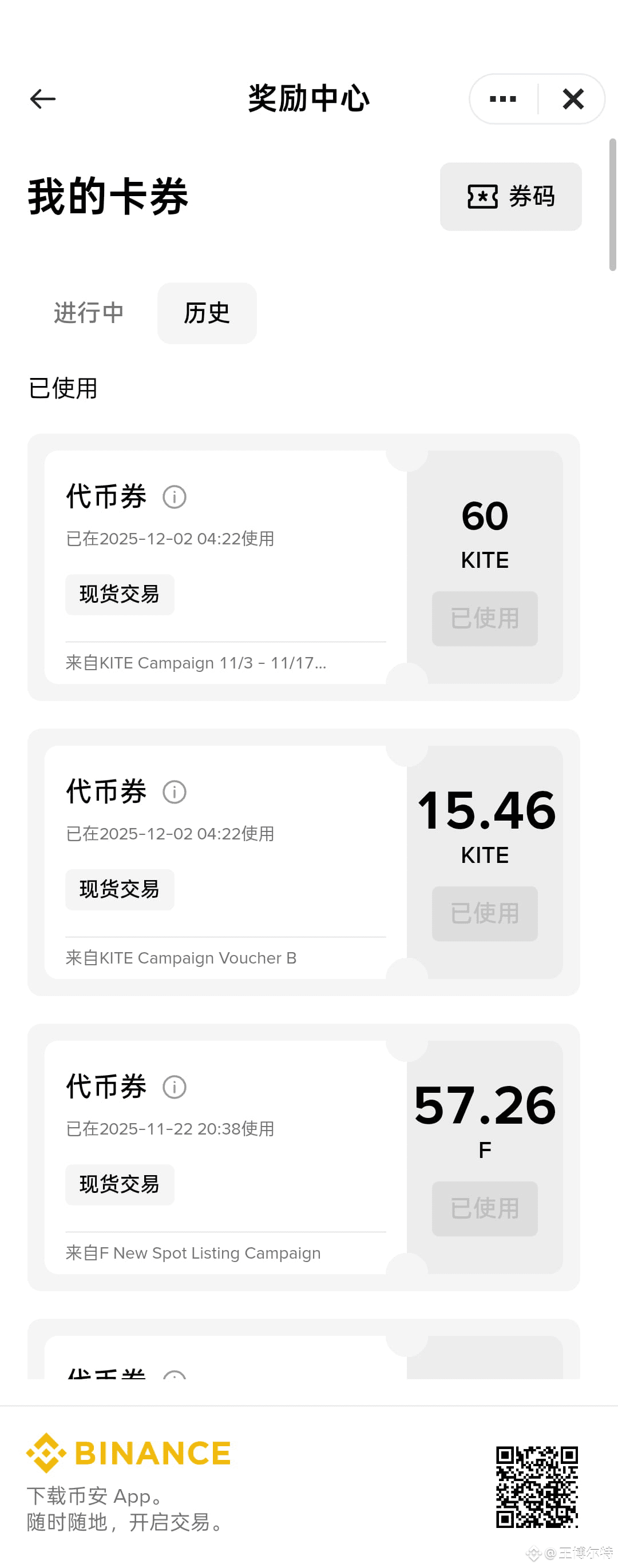
Task: Tap the info icon on the 57.26 F voucher
Action: [173, 1087]
